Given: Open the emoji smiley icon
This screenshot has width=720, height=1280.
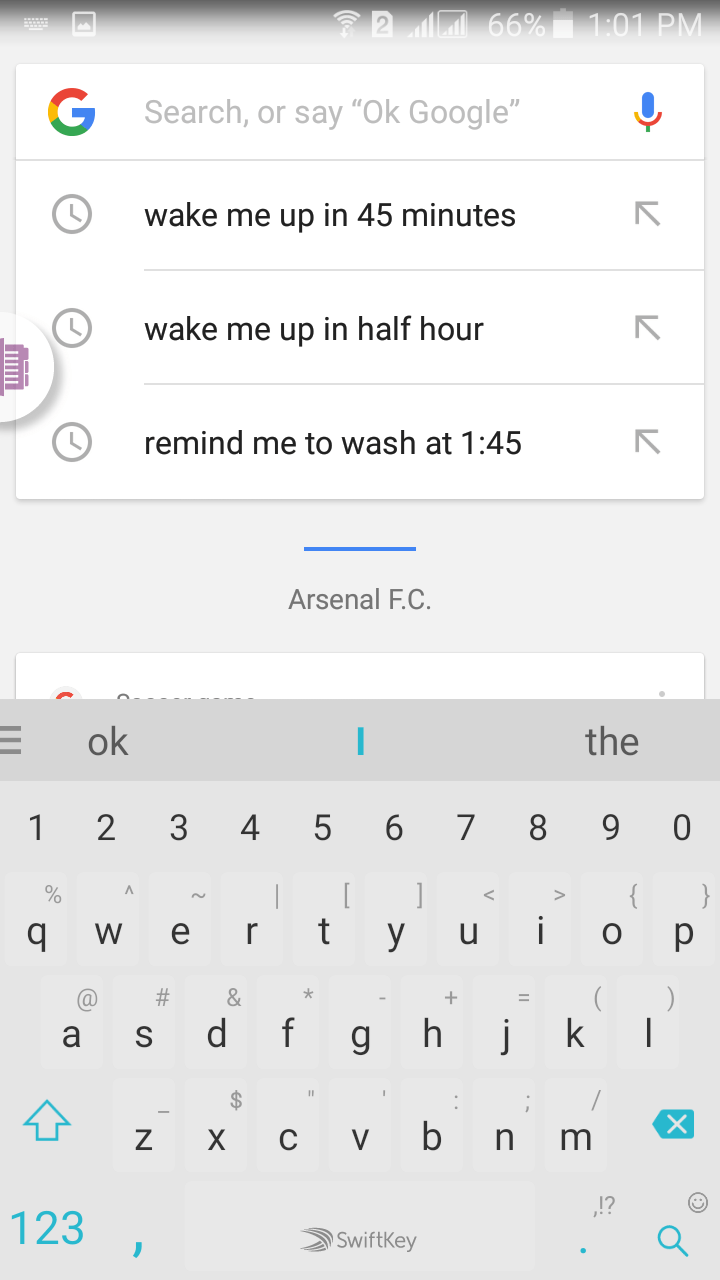Looking at the screenshot, I should tap(697, 1203).
